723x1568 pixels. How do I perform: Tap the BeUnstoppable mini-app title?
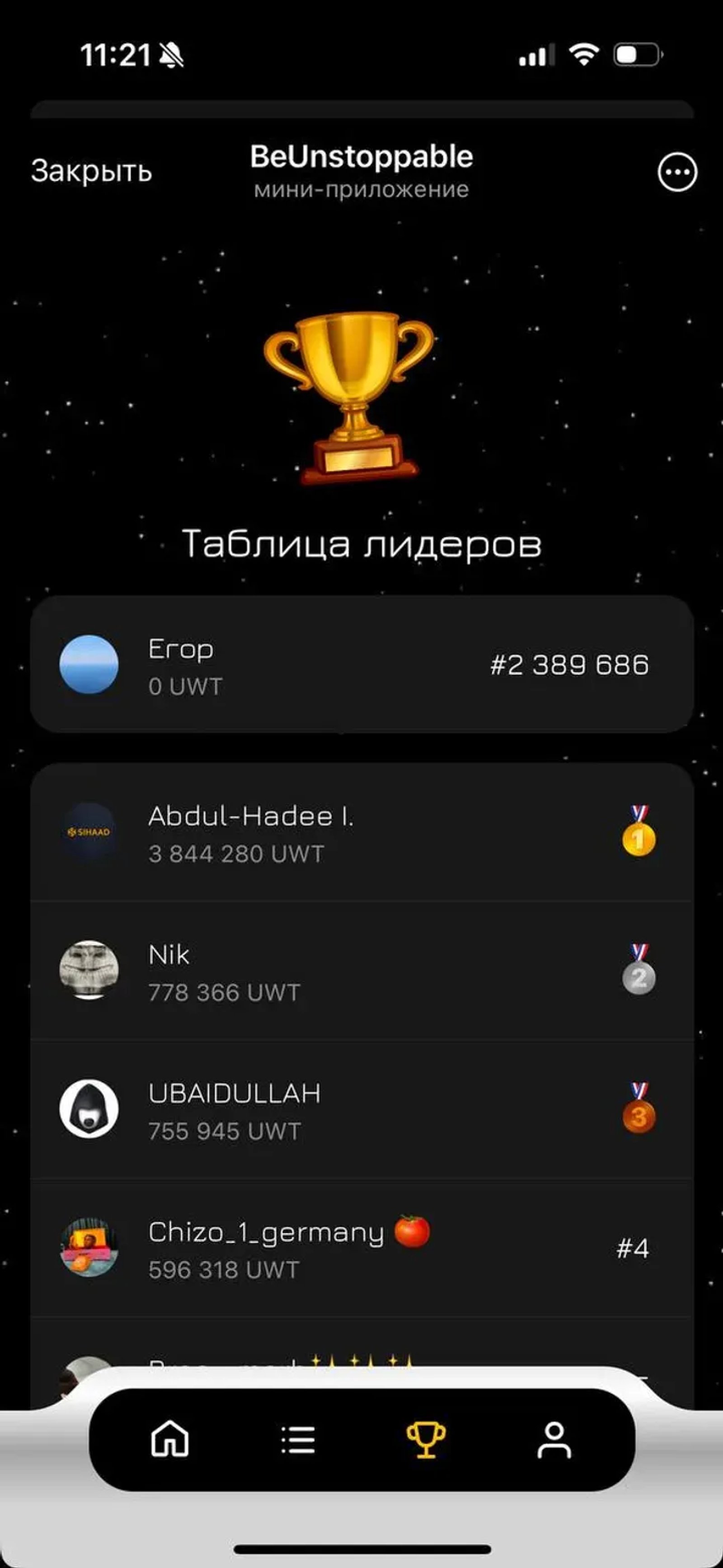[x=361, y=156]
